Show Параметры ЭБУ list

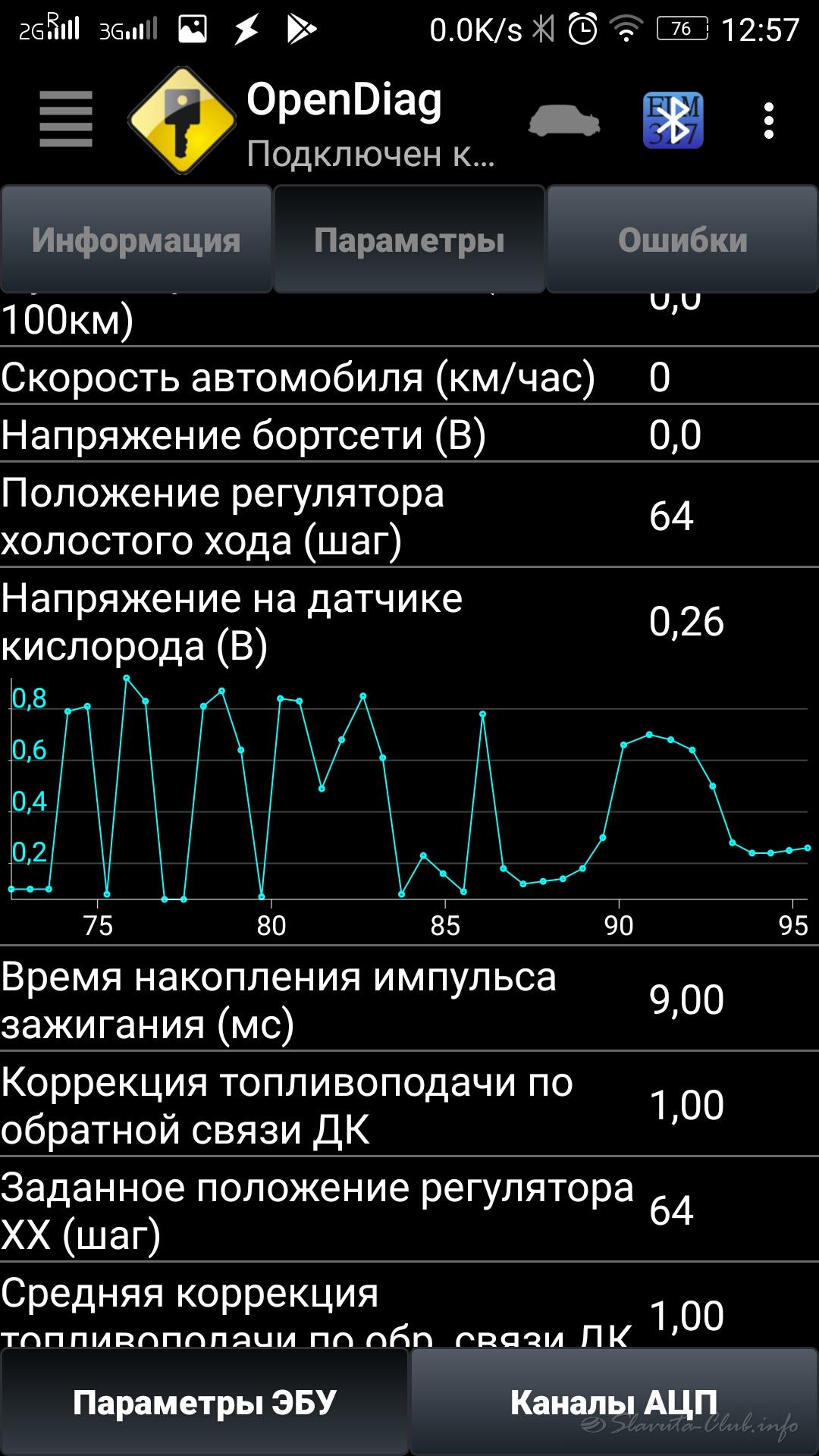(204, 1402)
